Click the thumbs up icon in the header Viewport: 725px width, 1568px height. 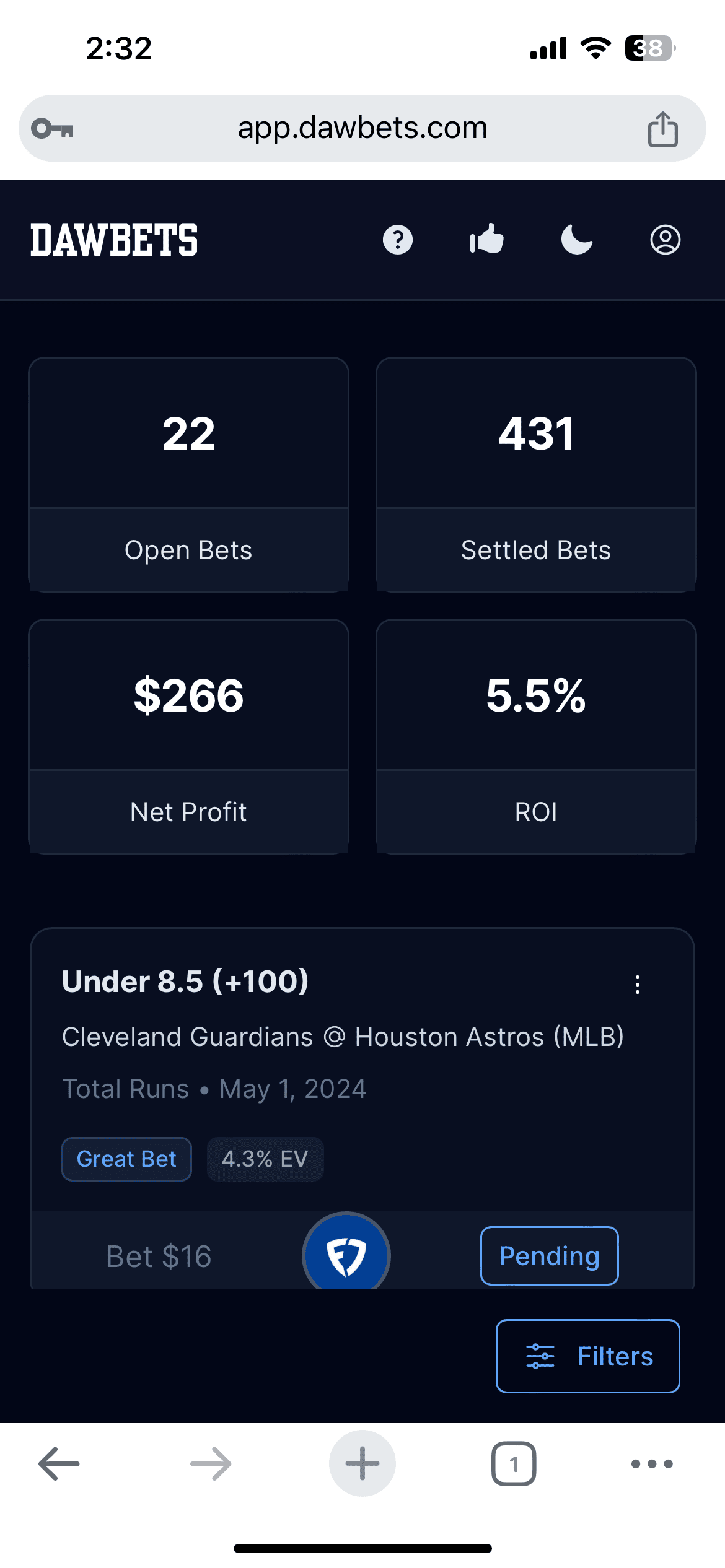[x=487, y=239]
